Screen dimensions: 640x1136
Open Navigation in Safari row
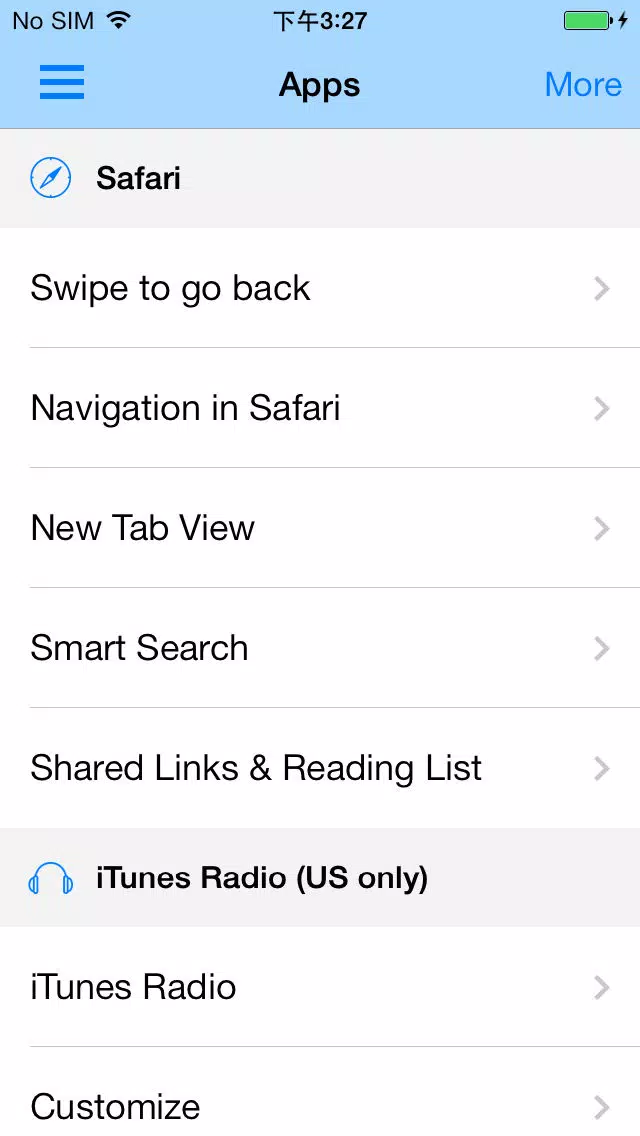(x=320, y=408)
